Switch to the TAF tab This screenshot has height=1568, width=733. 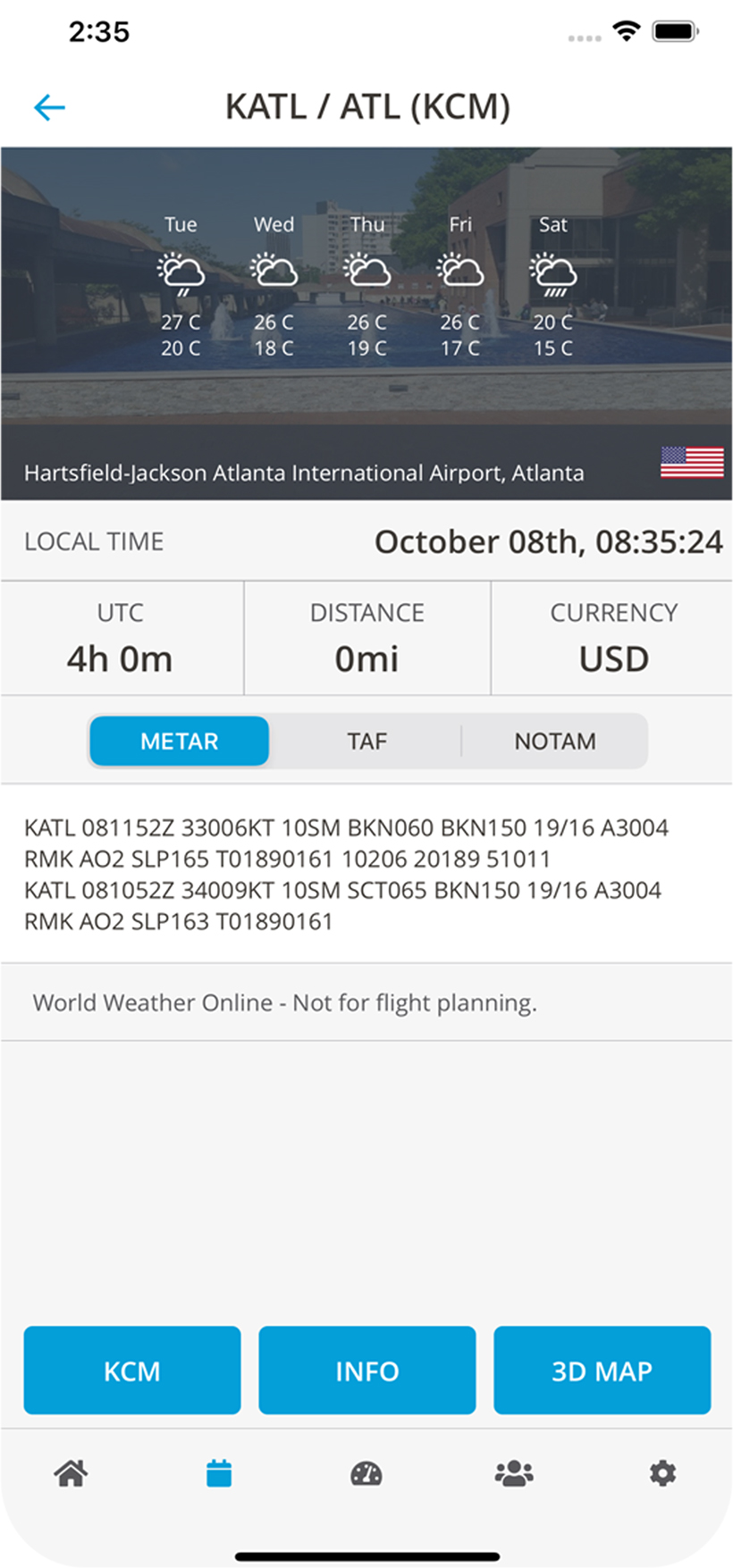pos(366,741)
